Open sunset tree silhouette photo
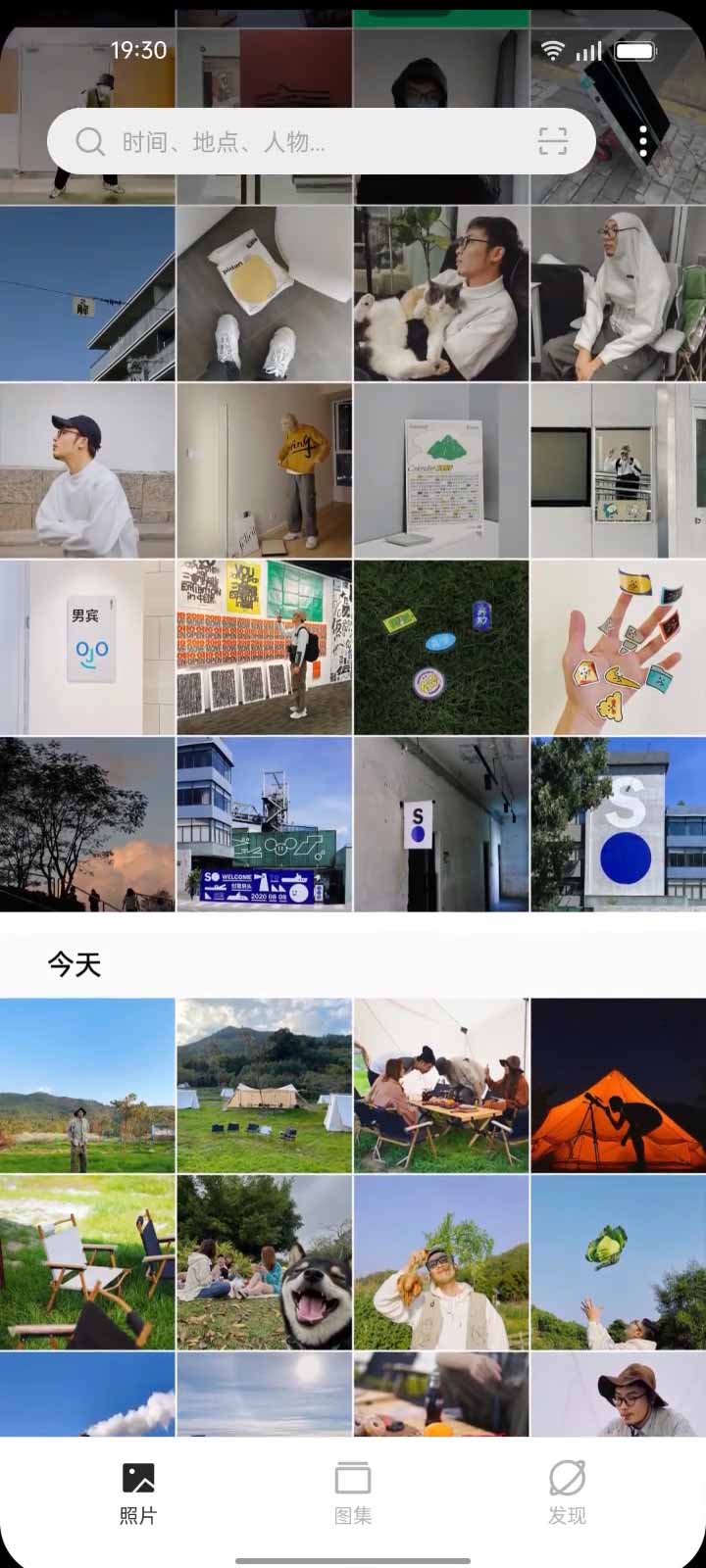This screenshot has height=1568, width=706. point(87,824)
